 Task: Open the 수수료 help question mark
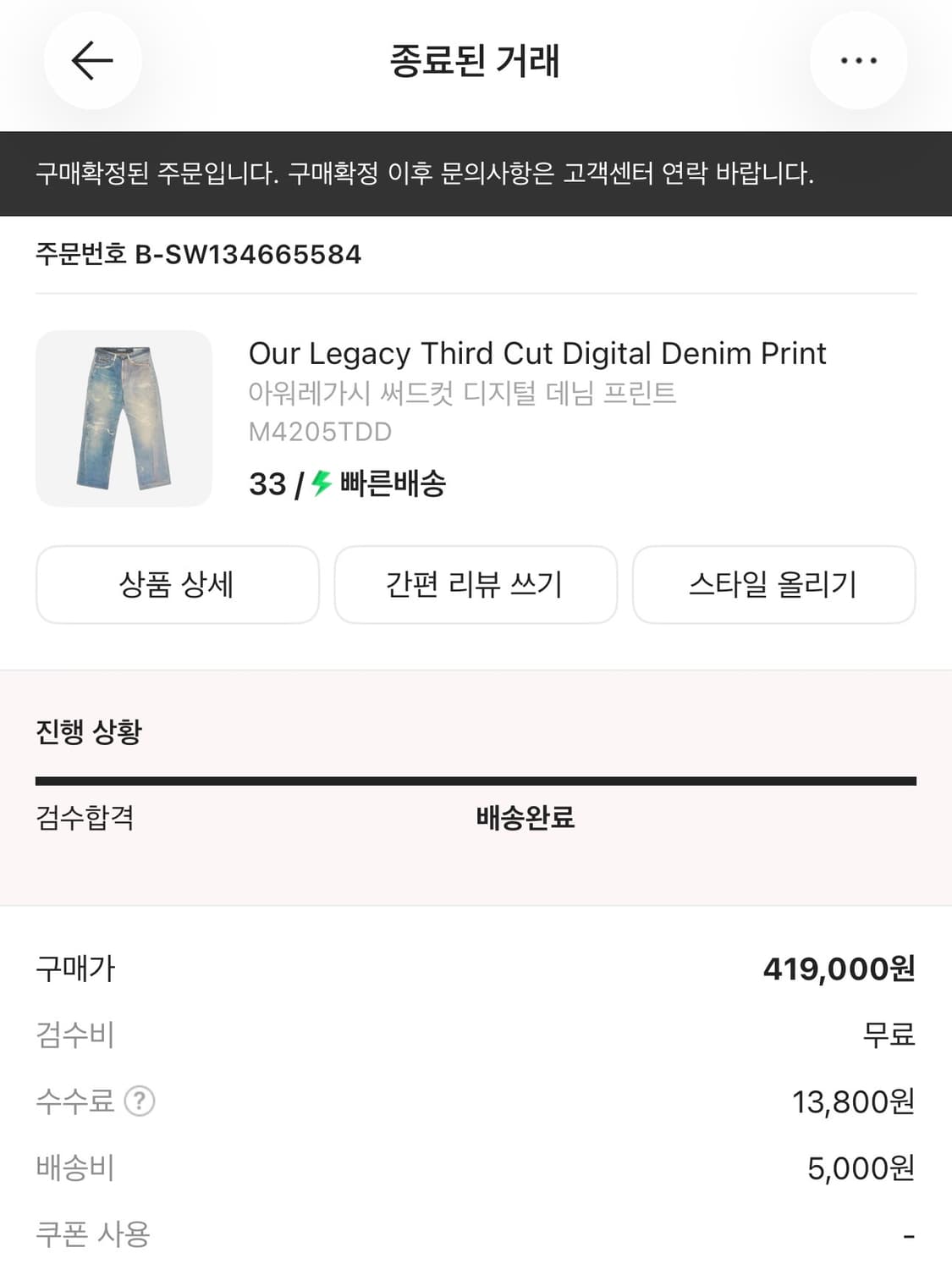pyautogui.click(x=140, y=1101)
